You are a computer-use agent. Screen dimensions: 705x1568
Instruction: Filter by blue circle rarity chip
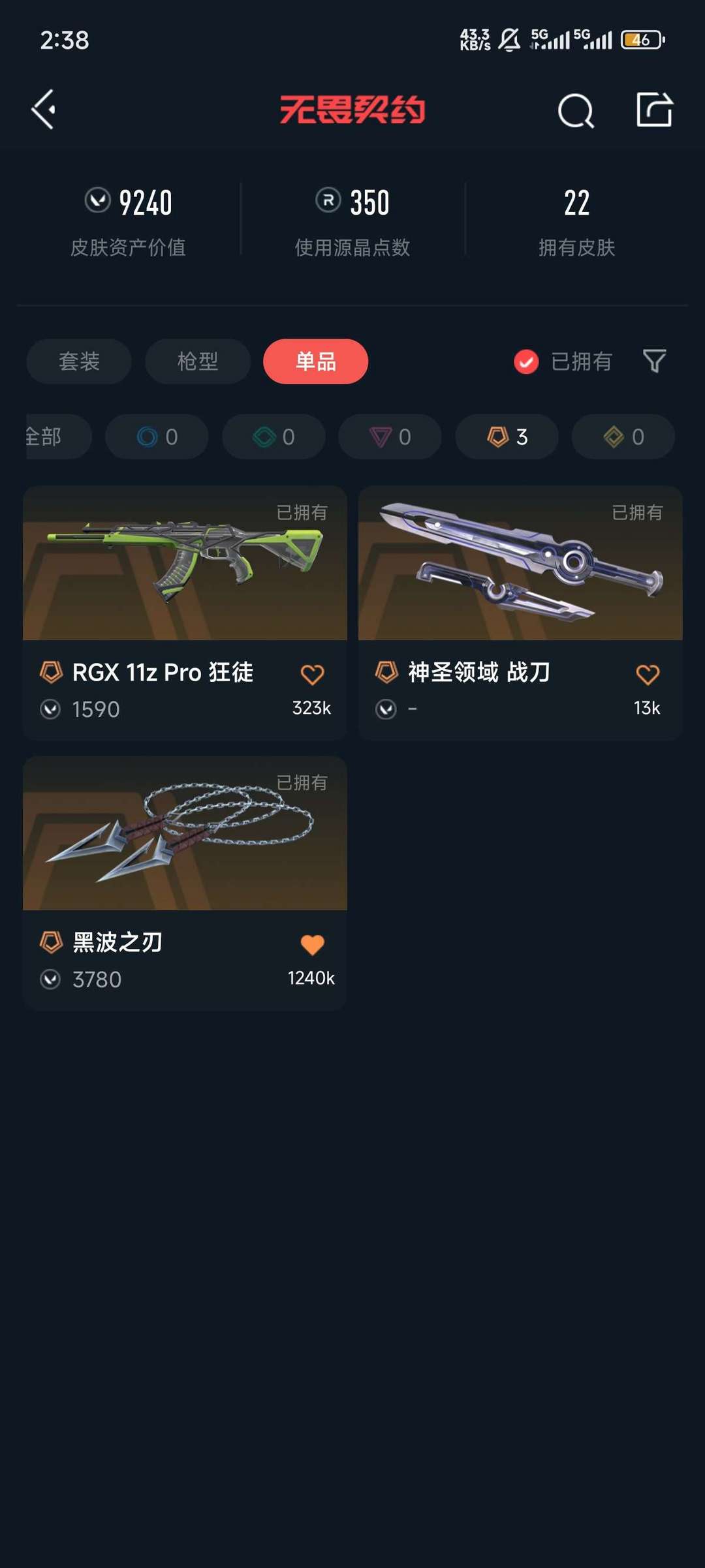point(157,437)
